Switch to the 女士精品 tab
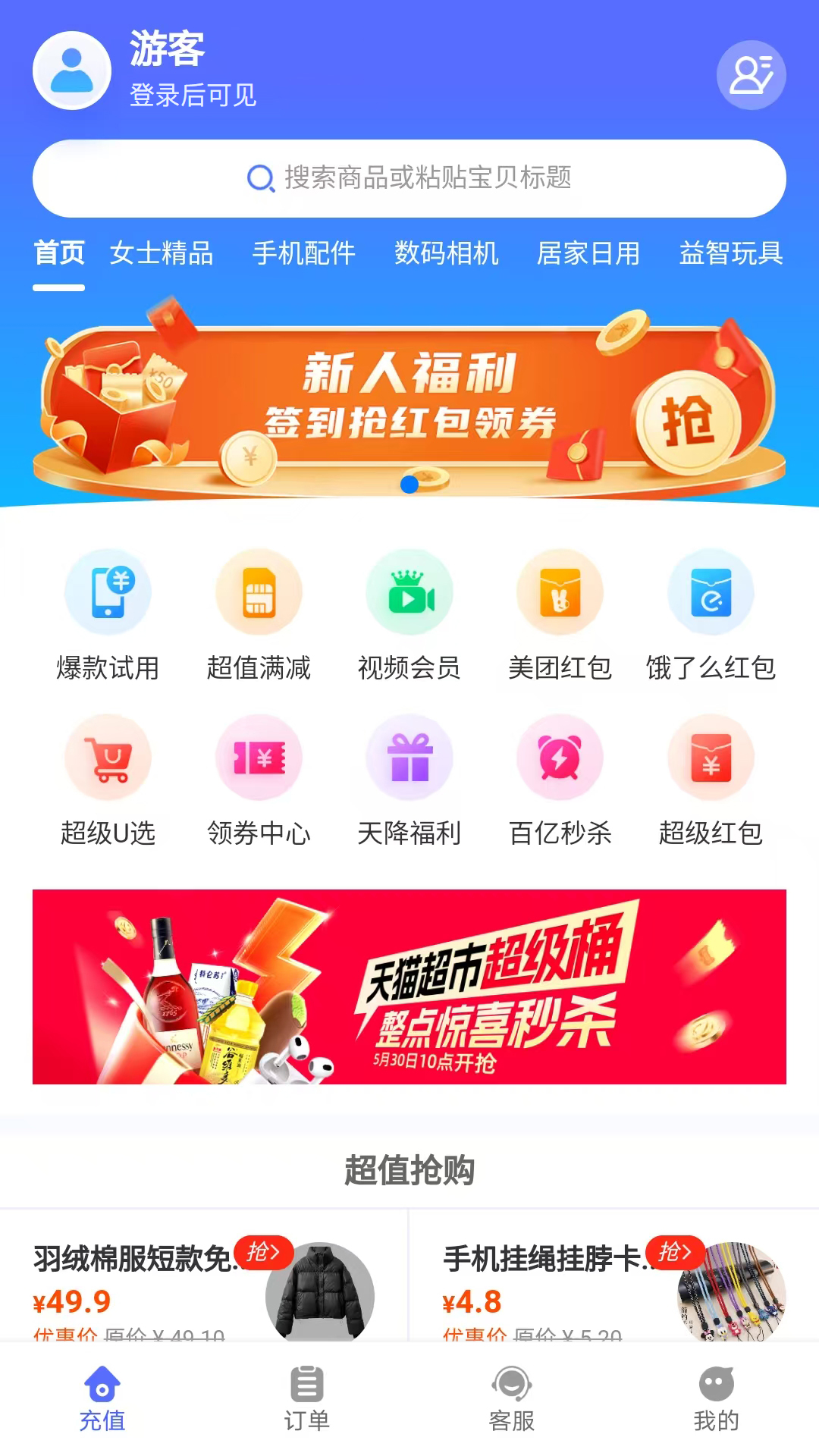The width and height of the screenshot is (819, 1456). pyautogui.click(x=162, y=253)
